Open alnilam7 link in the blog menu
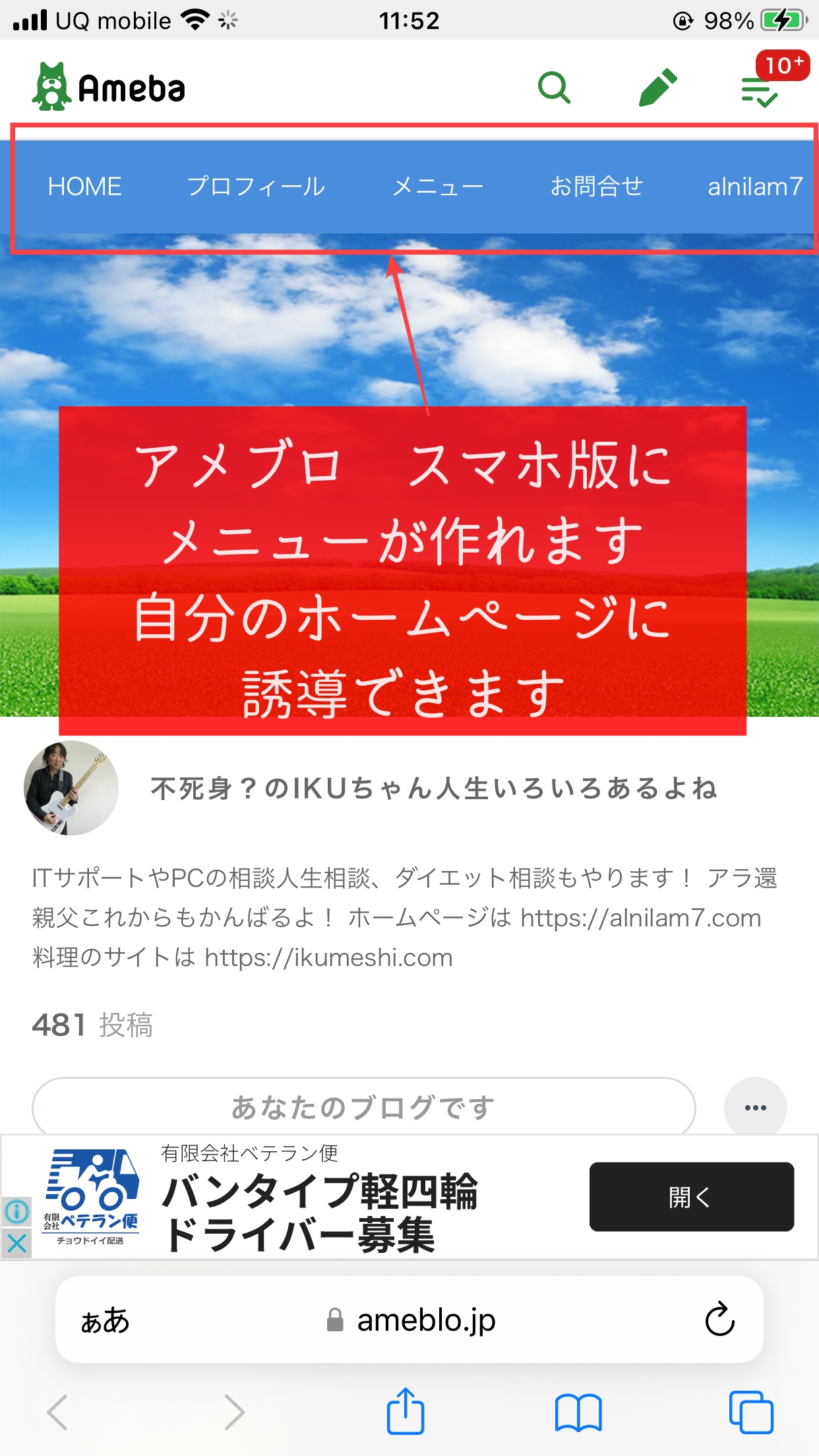Image resolution: width=819 pixels, height=1456 pixels. pos(755,187)
